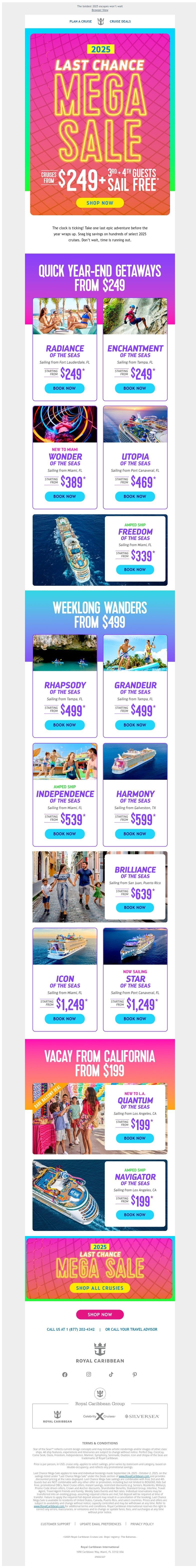
Task: Book Icon of the Seas from Miami
Action: [64, 1018]
